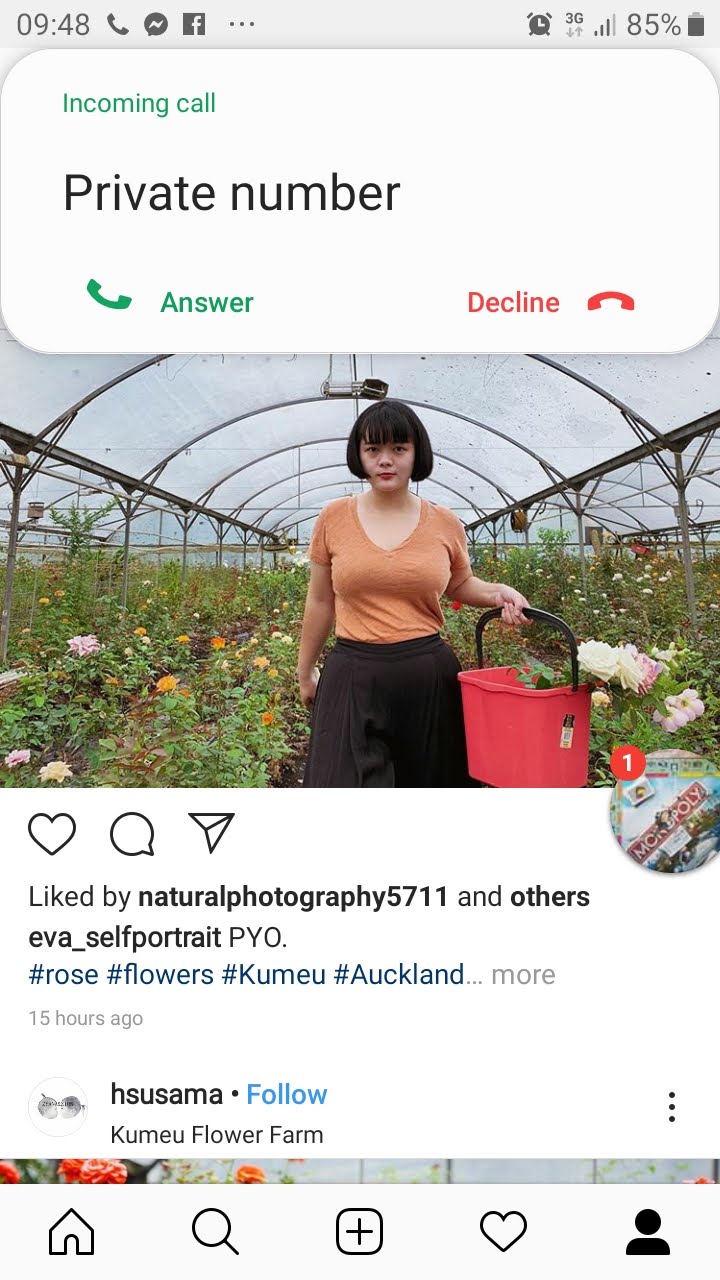
Task: Open options menu for hsusama's post
Action: point(671,1107)
